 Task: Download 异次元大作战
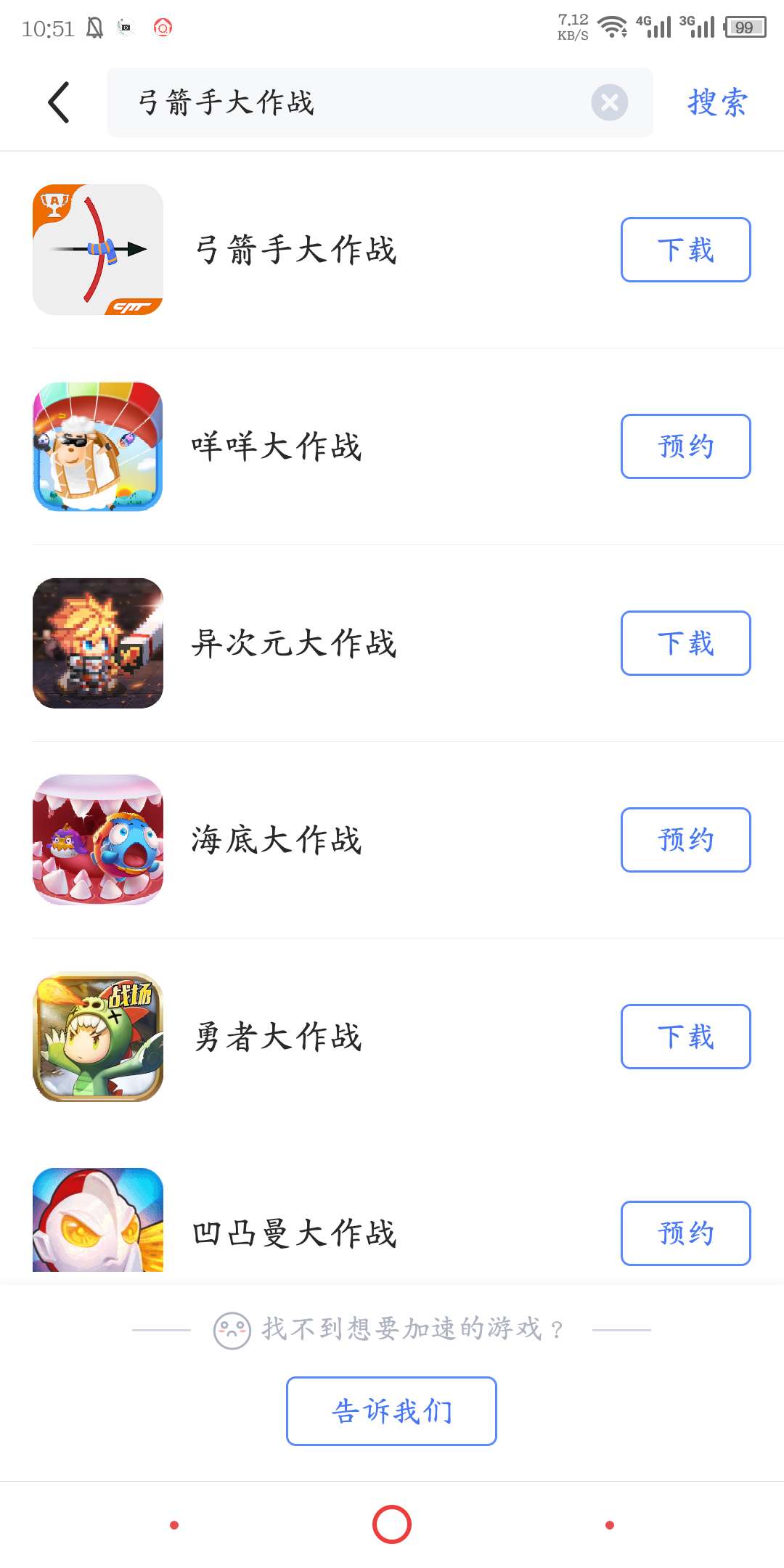(685, 643)
